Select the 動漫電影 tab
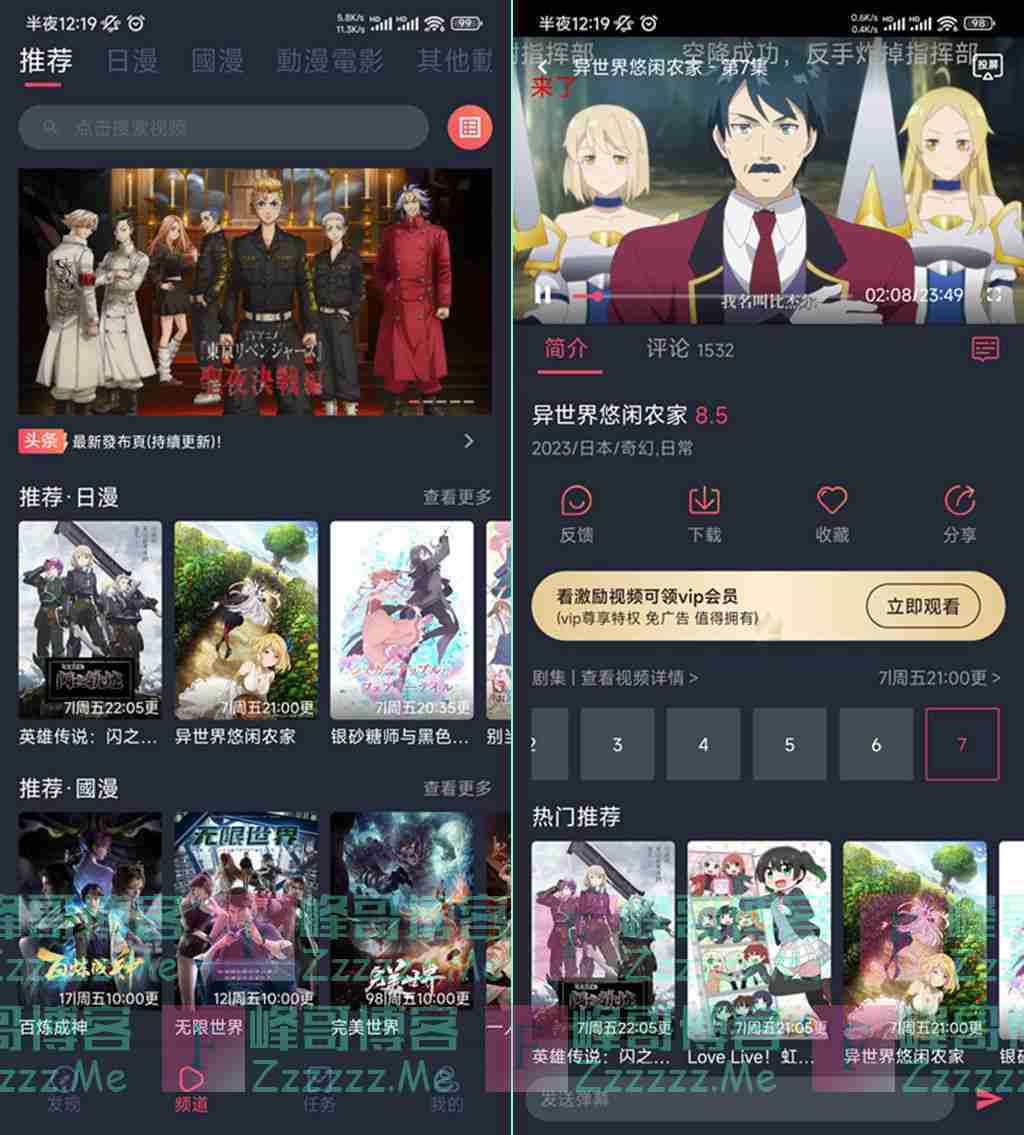1024x1135 pixels. point(329,61)
